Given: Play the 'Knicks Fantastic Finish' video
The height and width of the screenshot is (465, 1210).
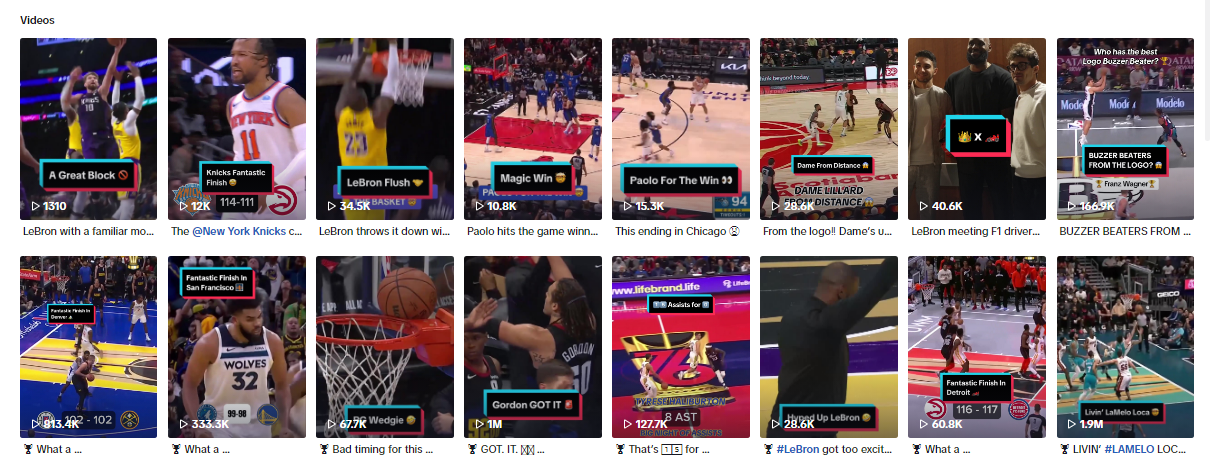Looking at the screenshot, I should 236,128.
